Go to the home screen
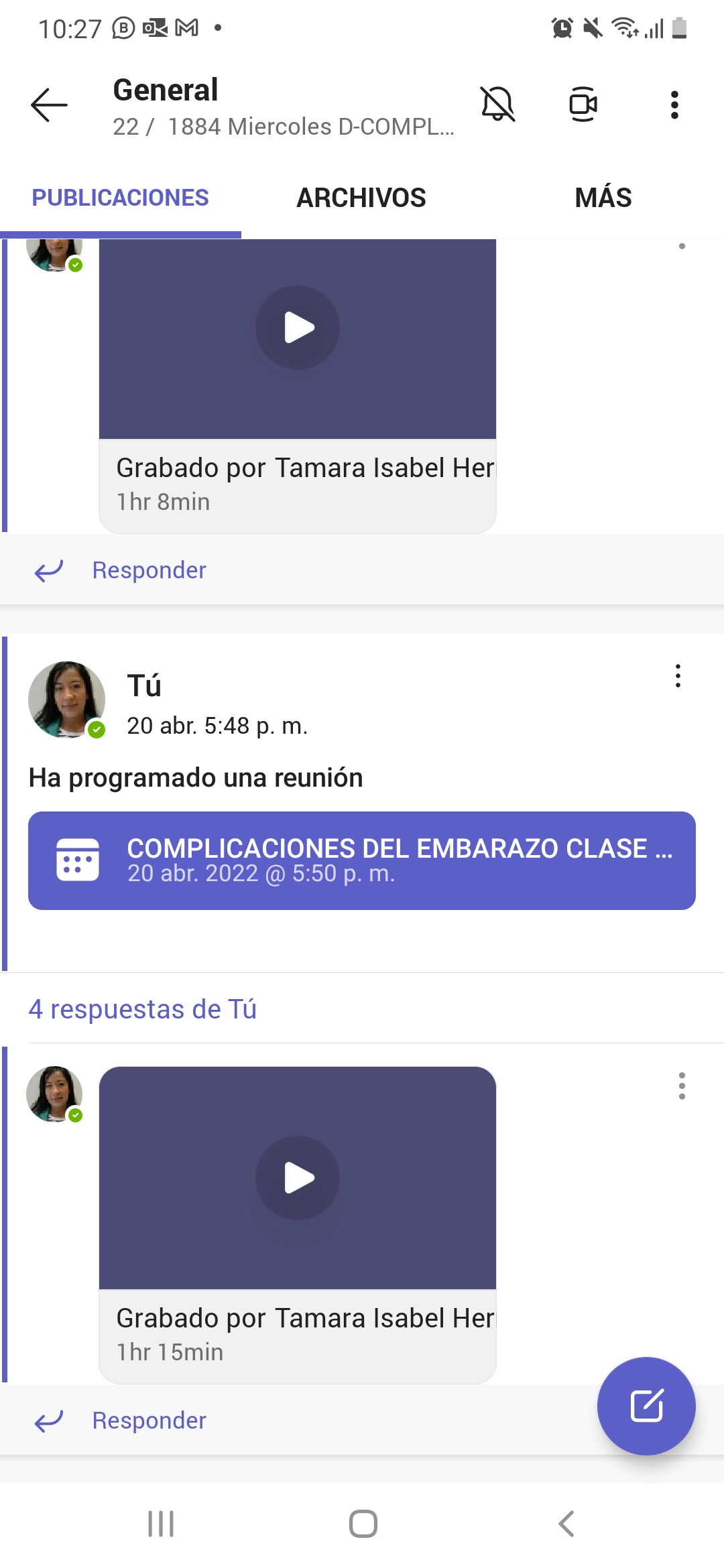Viewport: 724px width, 1568px height. 363,1524
